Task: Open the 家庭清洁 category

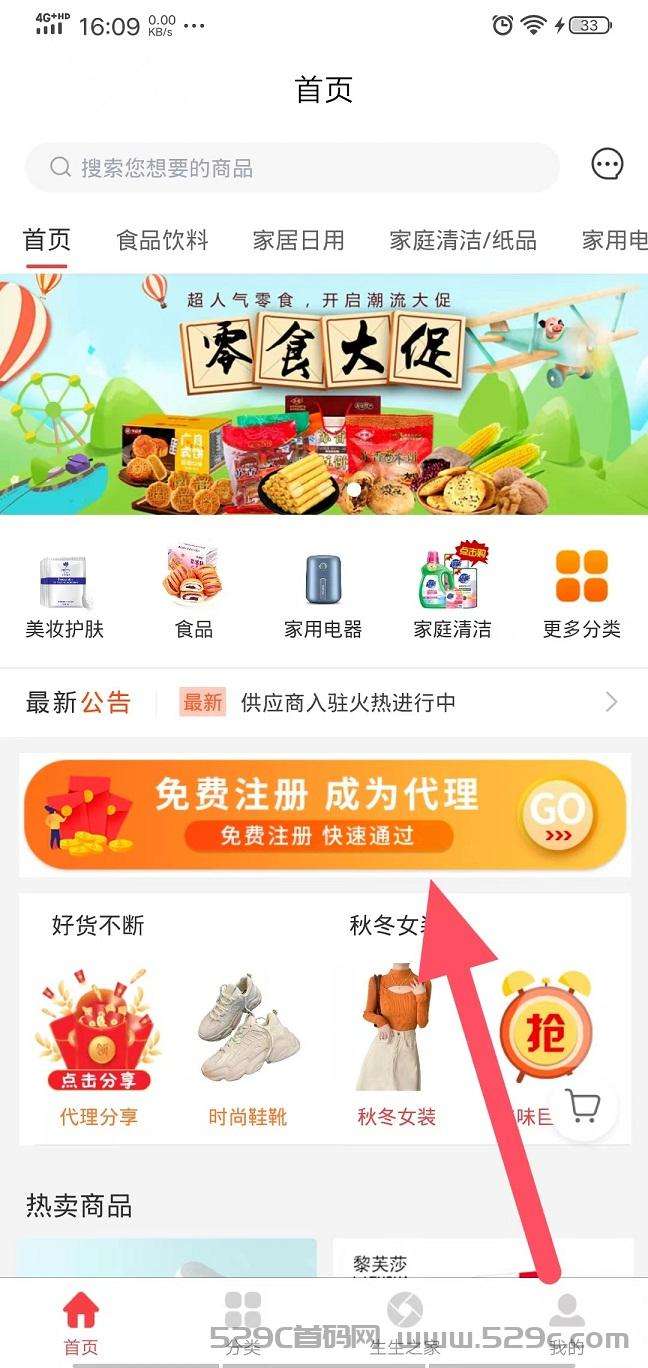Action: (452, 595)
